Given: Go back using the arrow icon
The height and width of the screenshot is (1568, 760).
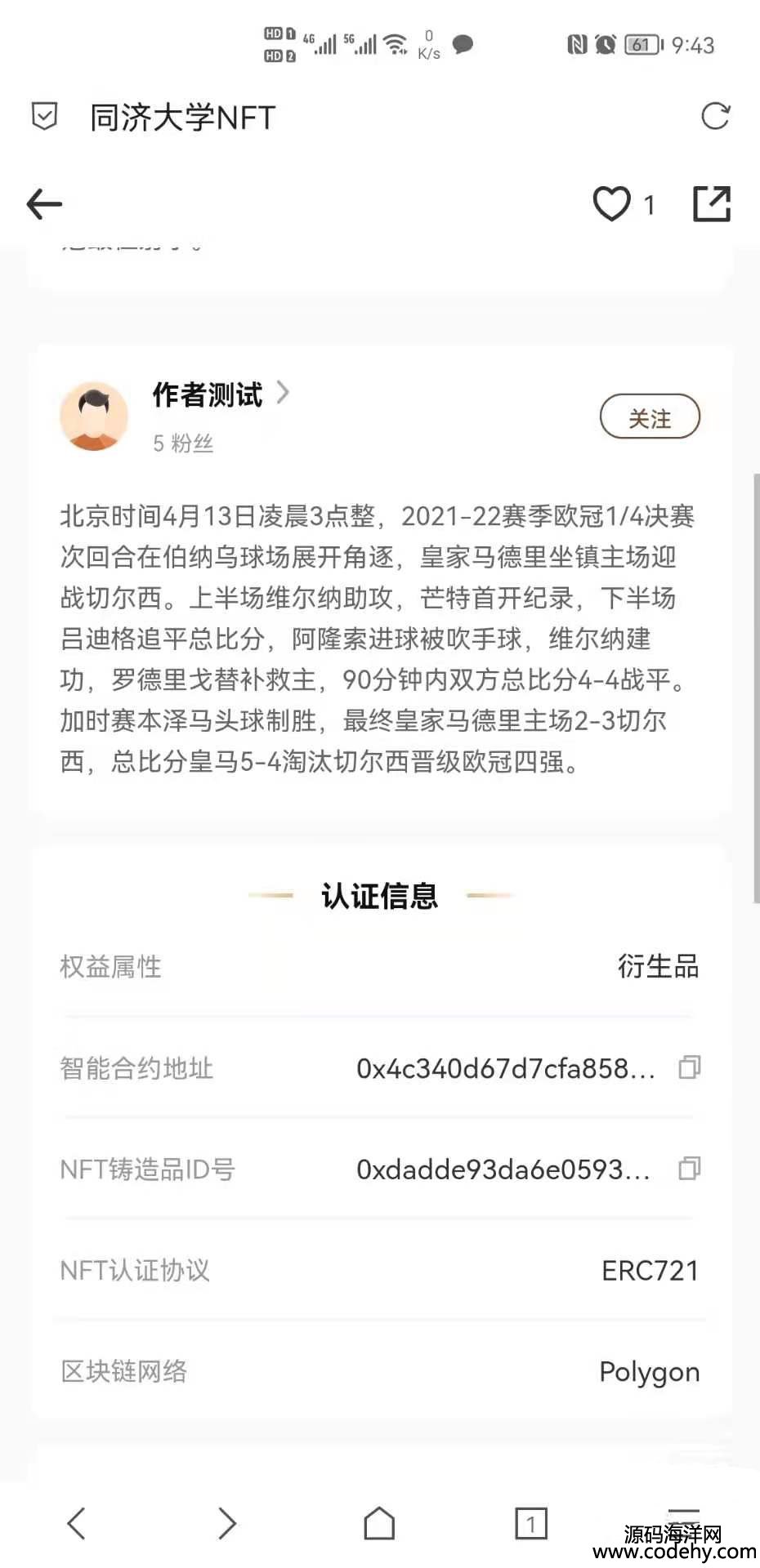Looking at the screenshot, I should pyautogui.click(x=45, y=204).
